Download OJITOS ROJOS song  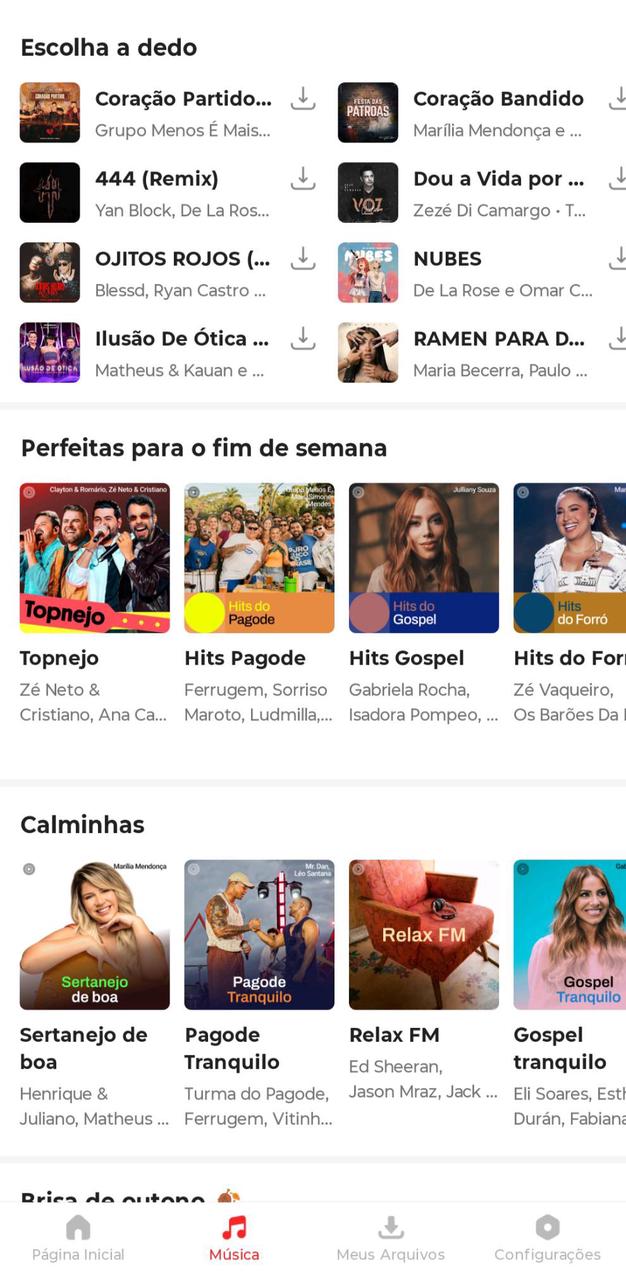303,259
